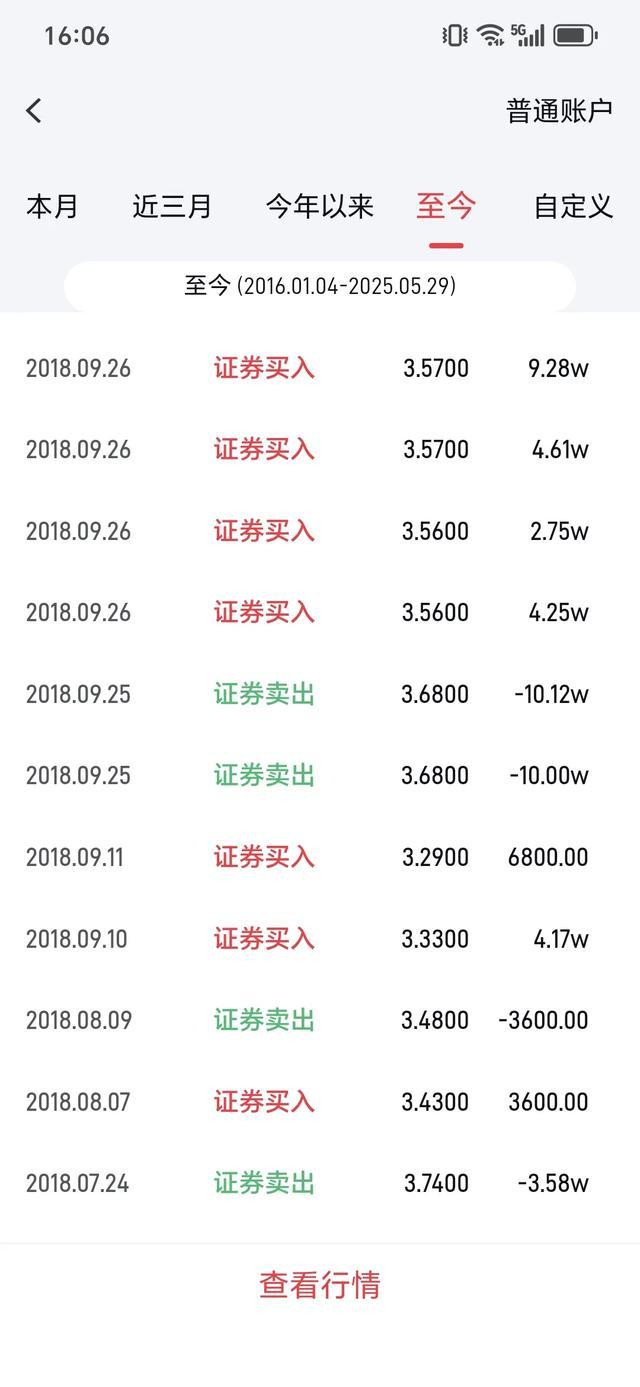Open the 2018.08.09 证券卖出 record

(320, 1020)
